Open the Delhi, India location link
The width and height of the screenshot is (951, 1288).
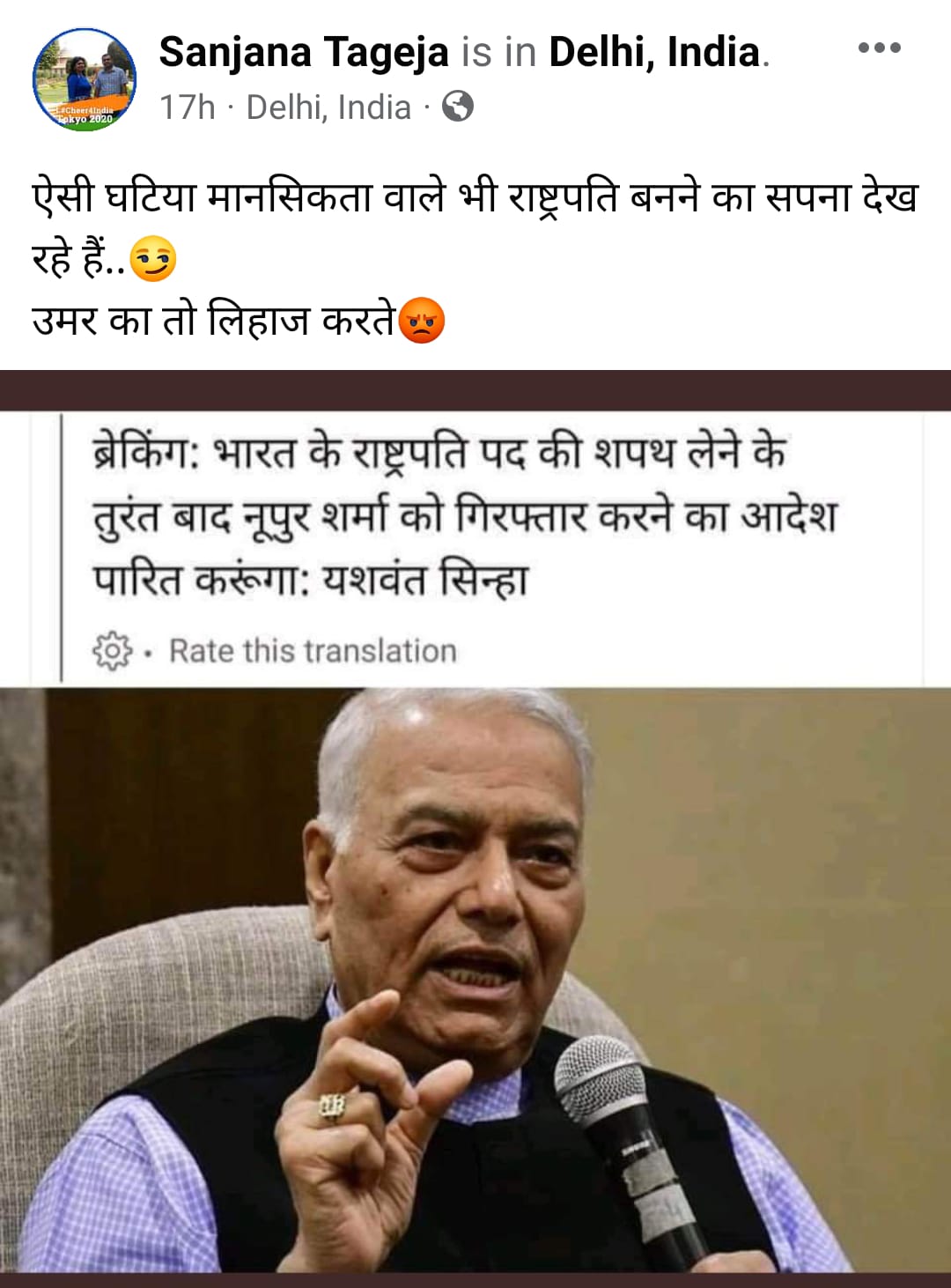coord(653,52)
